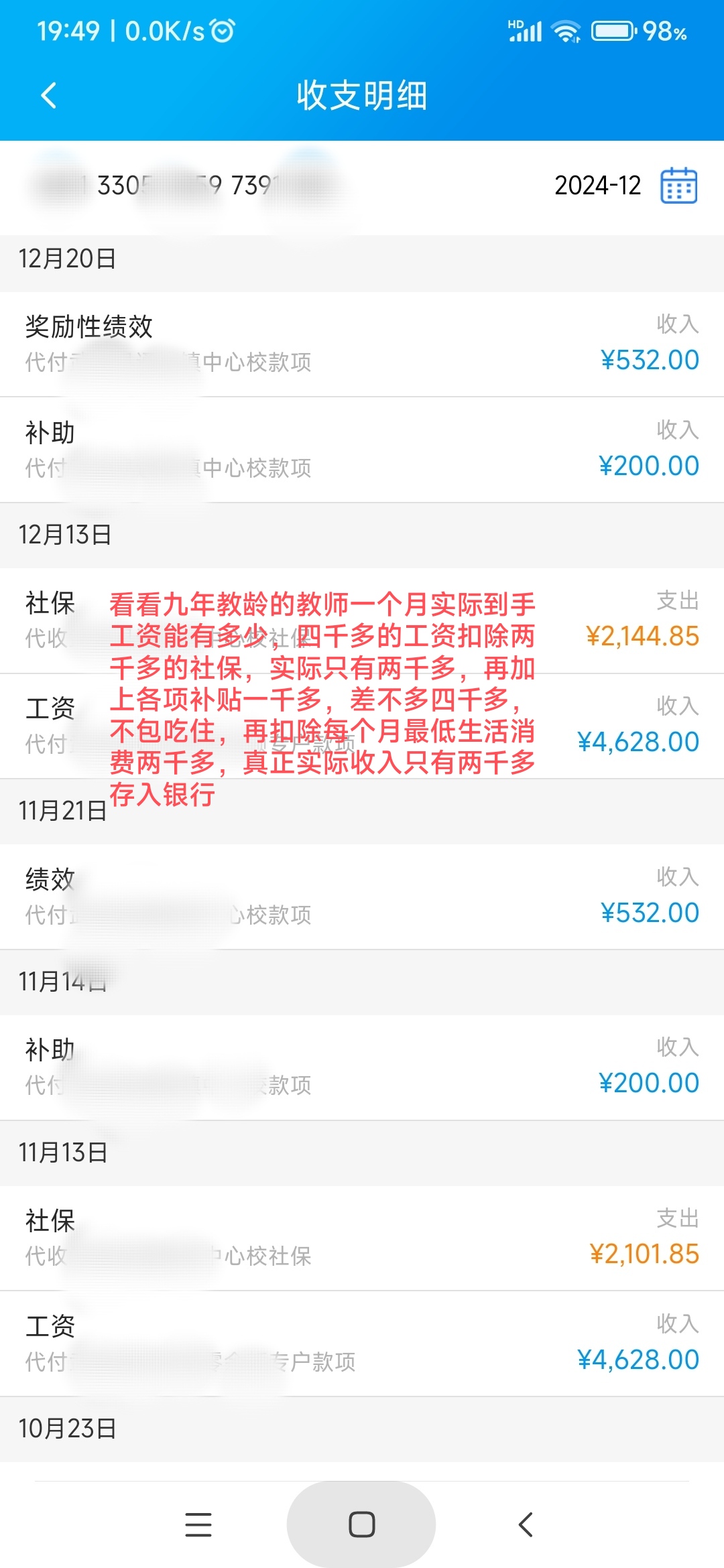
Task: Tap the 收支明细 page title
Action: click(x=362, y=95)
